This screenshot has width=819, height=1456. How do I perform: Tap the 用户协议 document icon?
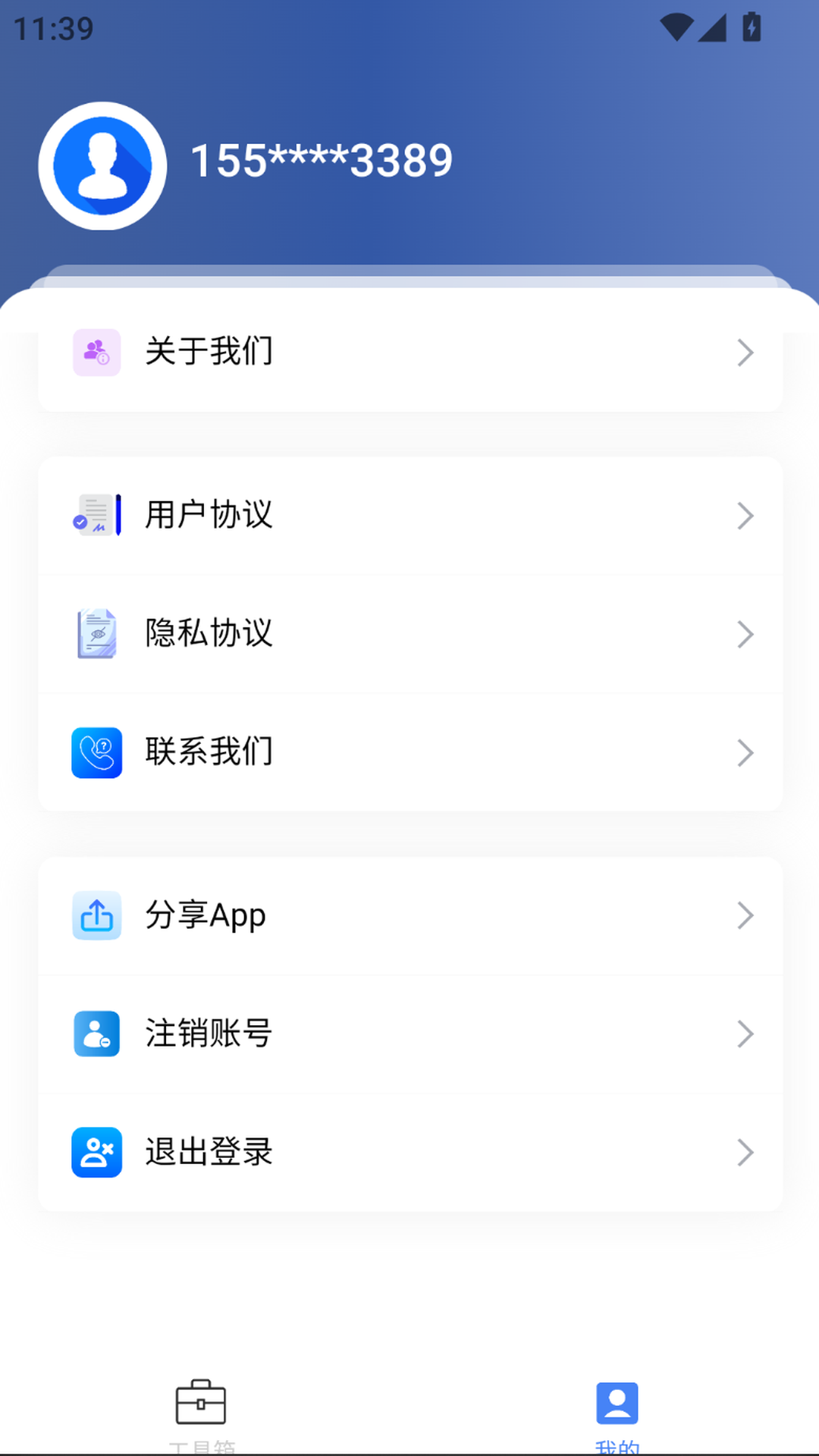[x=96, y=516]
